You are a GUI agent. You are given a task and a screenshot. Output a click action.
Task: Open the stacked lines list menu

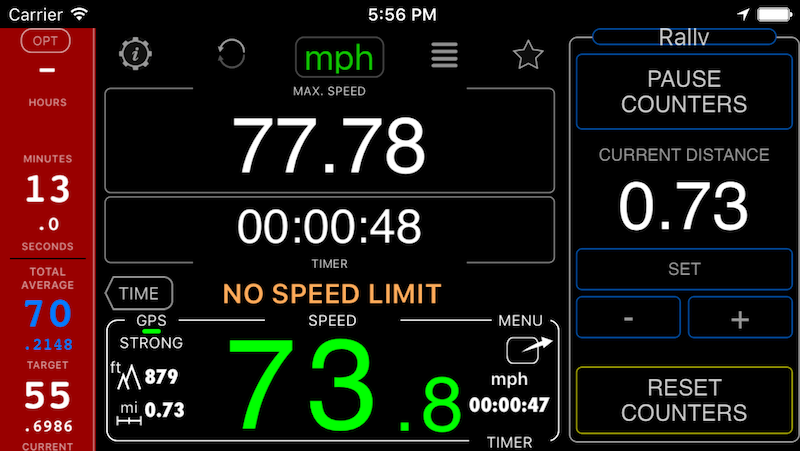tap(445, 55)
